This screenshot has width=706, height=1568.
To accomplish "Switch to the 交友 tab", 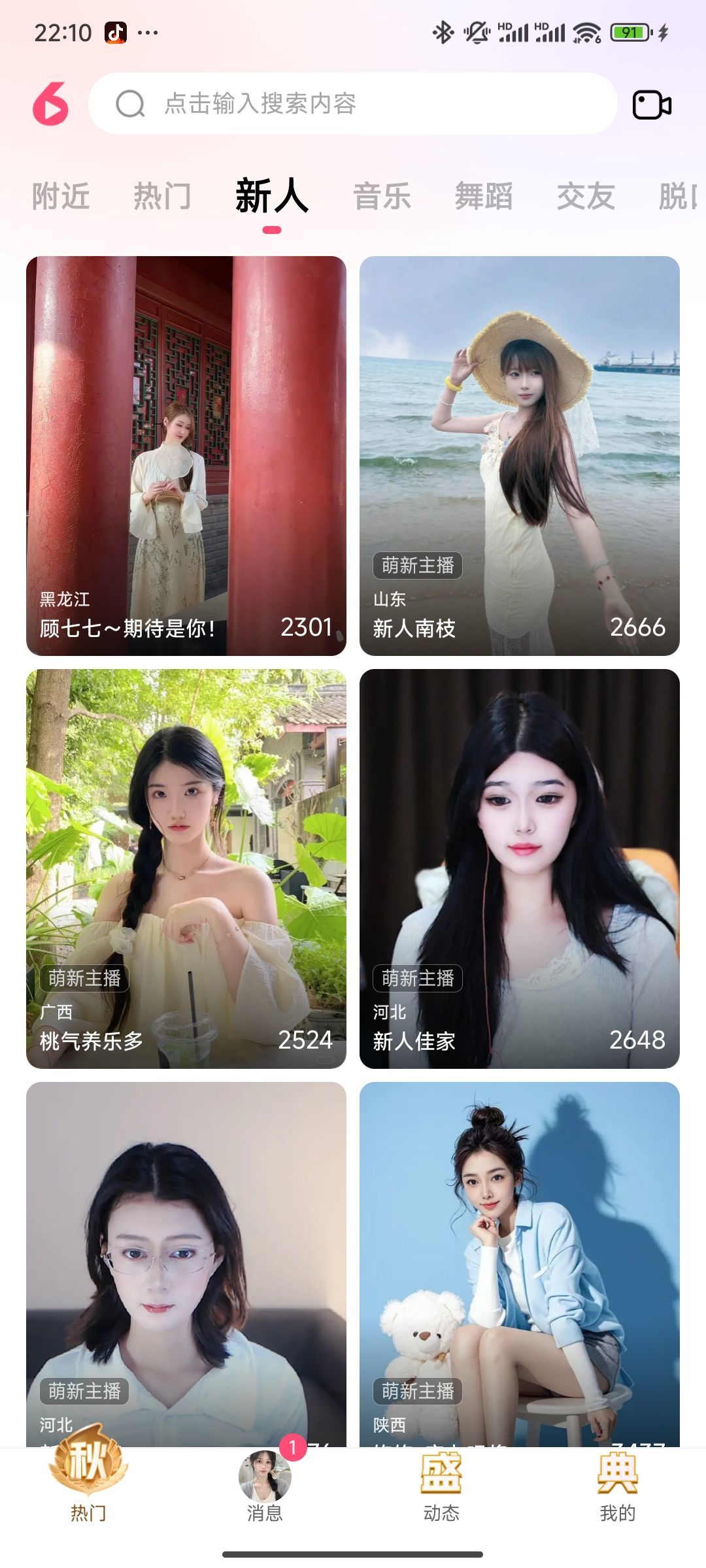I will pyautogui.click(x=586, y=196).
